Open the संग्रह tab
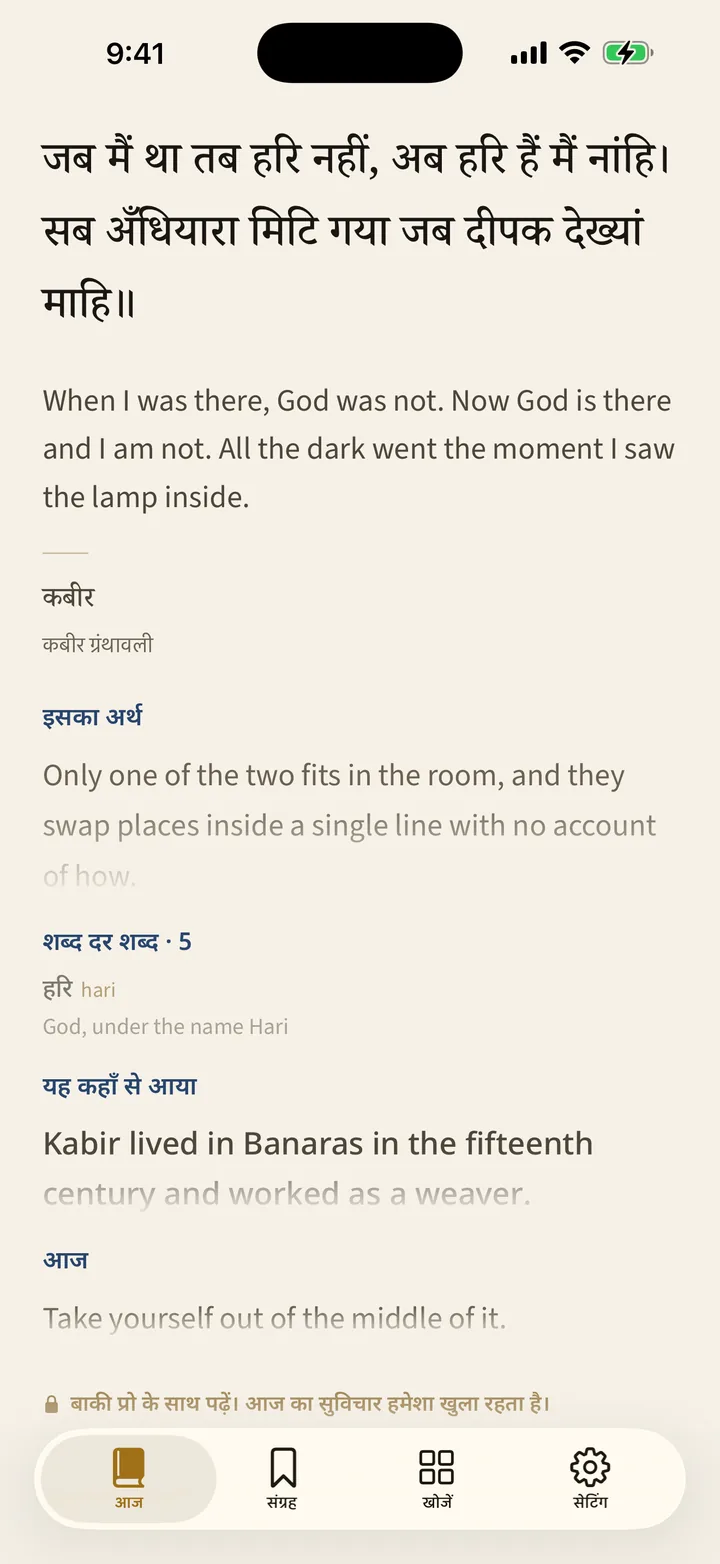 [x=282, y=1478]
